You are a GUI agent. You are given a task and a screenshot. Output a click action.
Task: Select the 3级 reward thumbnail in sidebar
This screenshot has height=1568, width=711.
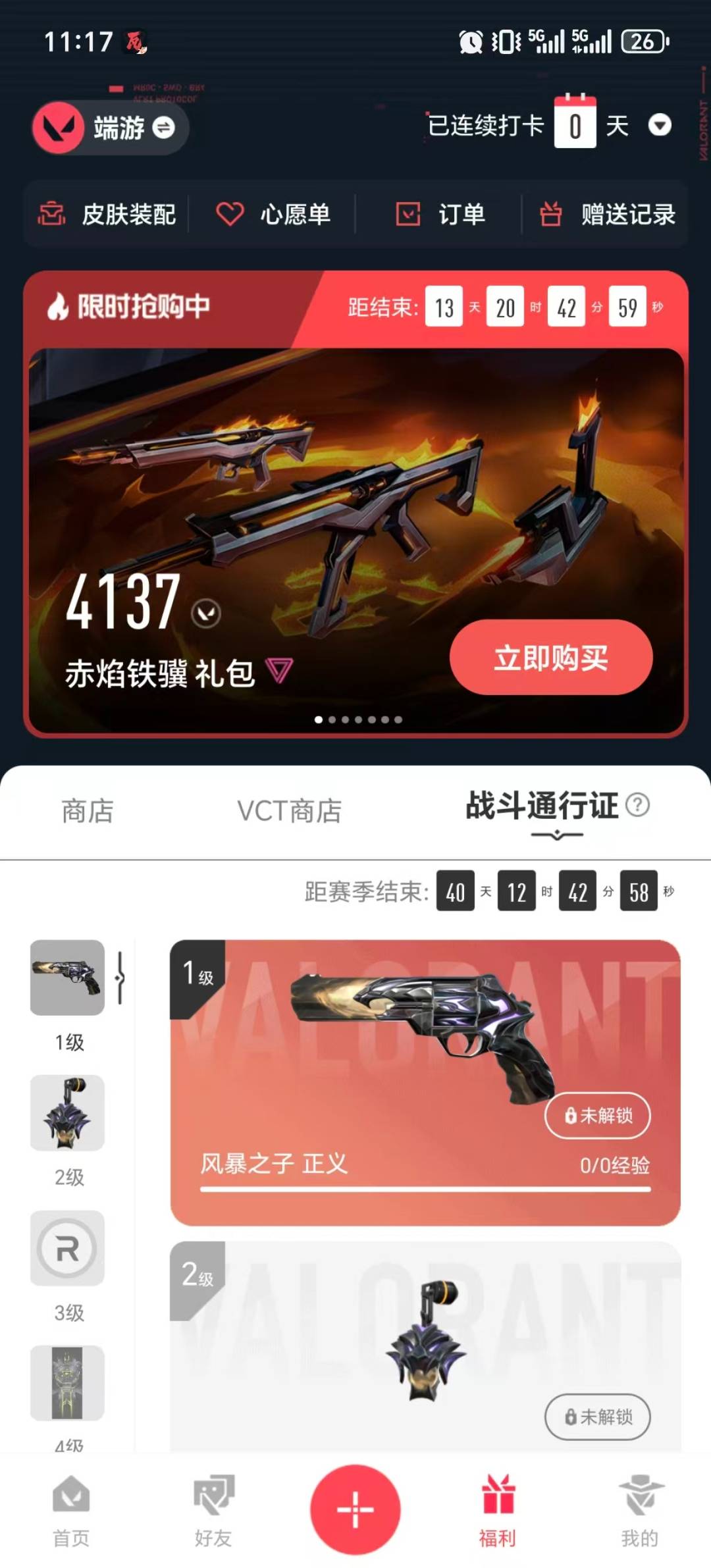tap(67, 1248)
